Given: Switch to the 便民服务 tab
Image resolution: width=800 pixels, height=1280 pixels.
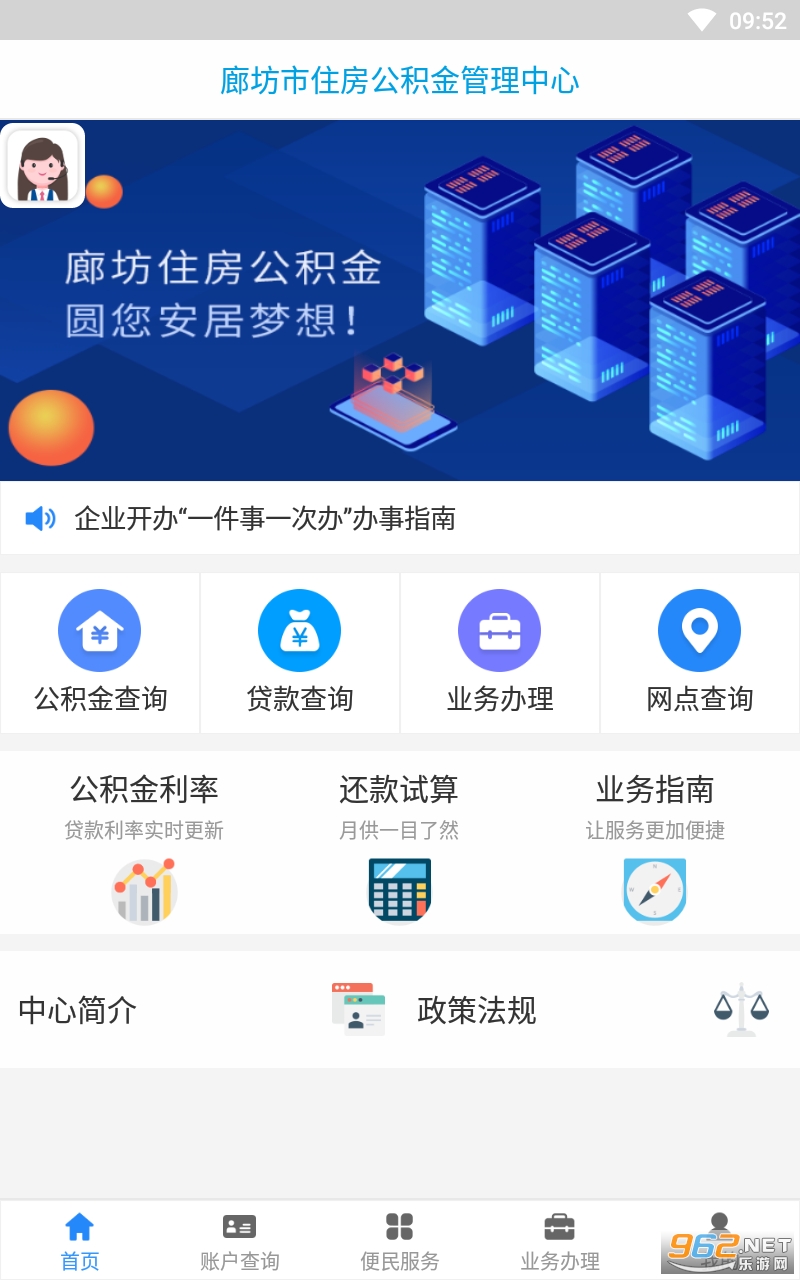Looking at the screenshot, I should point(400,1240).
